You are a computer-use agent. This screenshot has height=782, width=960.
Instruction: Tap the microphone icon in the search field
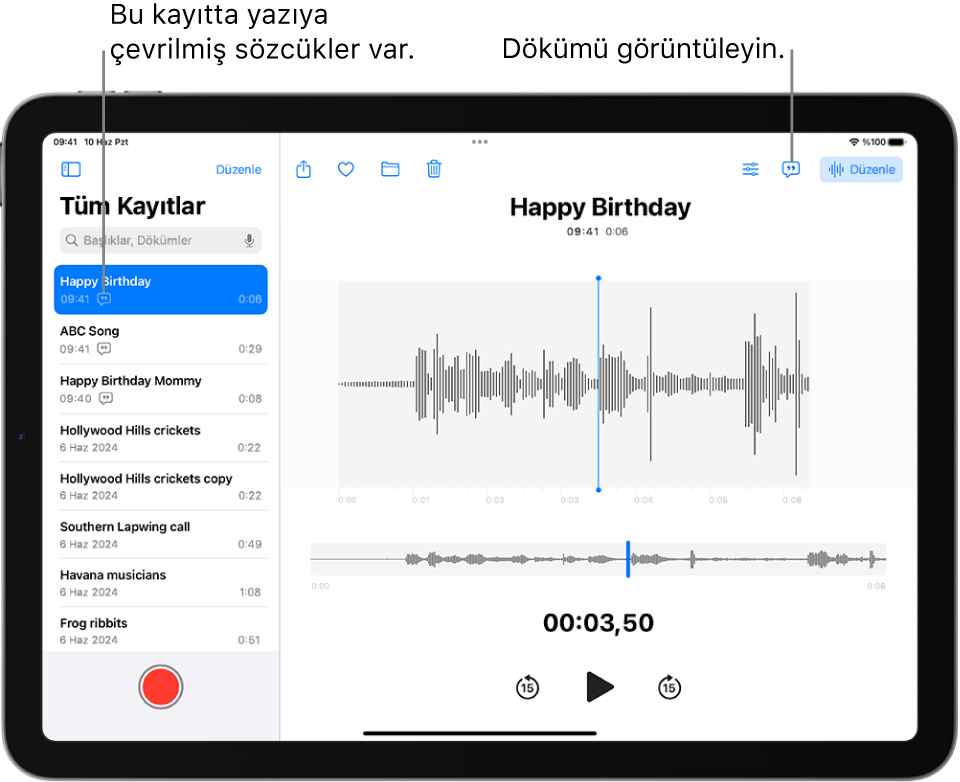249,240
